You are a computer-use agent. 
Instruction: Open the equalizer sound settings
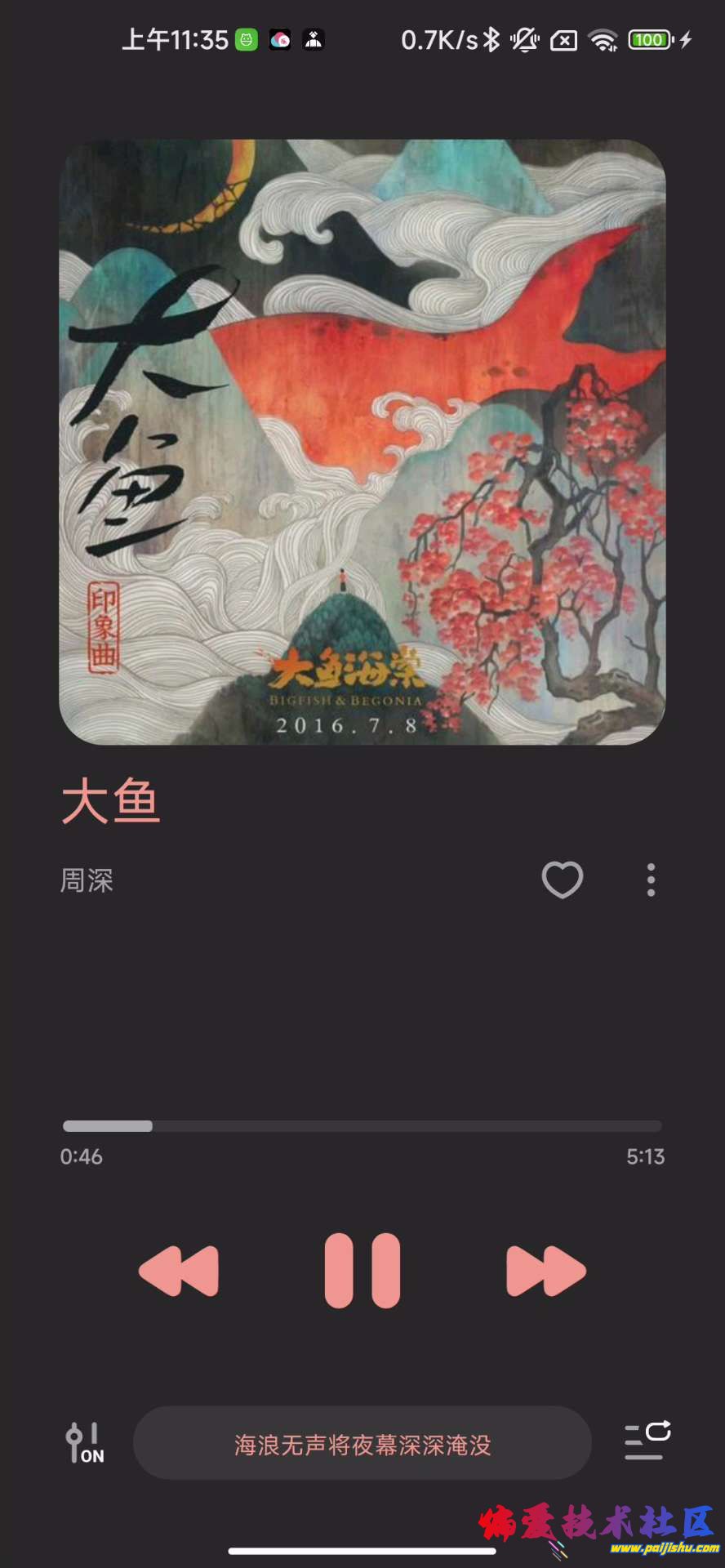[85, 1443]
